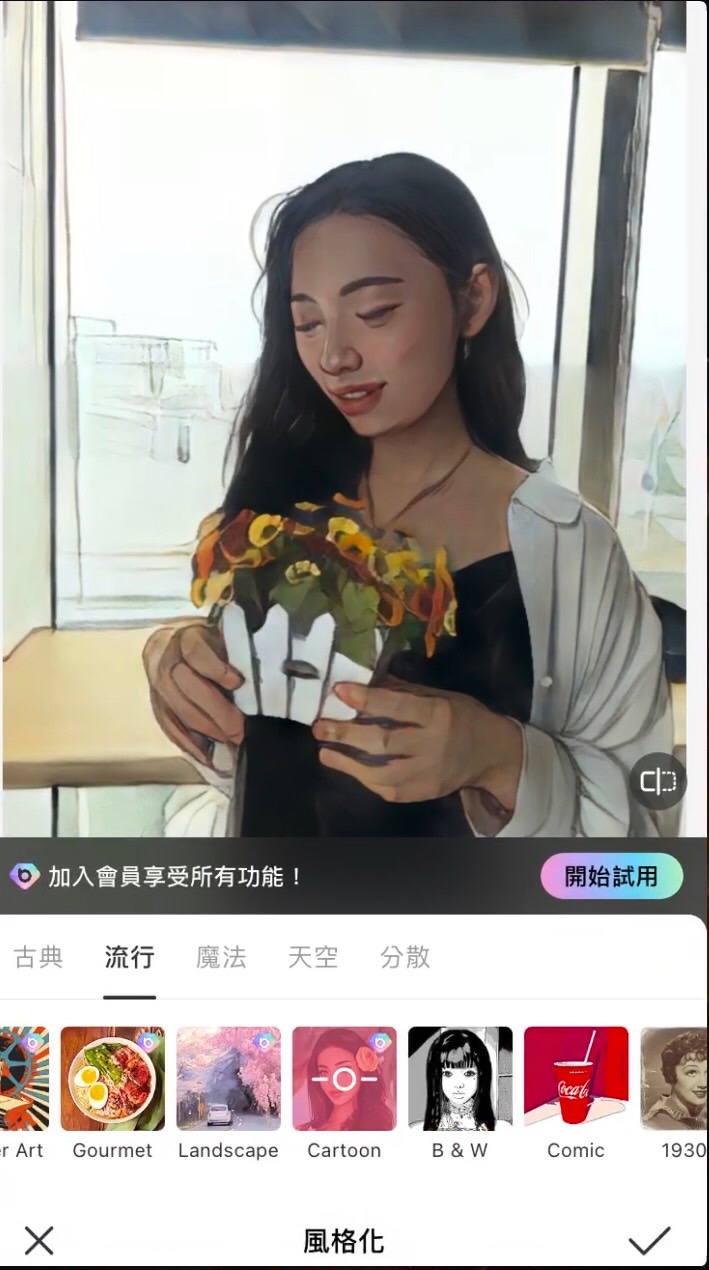Apply the Landscape style filter

click(x=228, y=1079)
